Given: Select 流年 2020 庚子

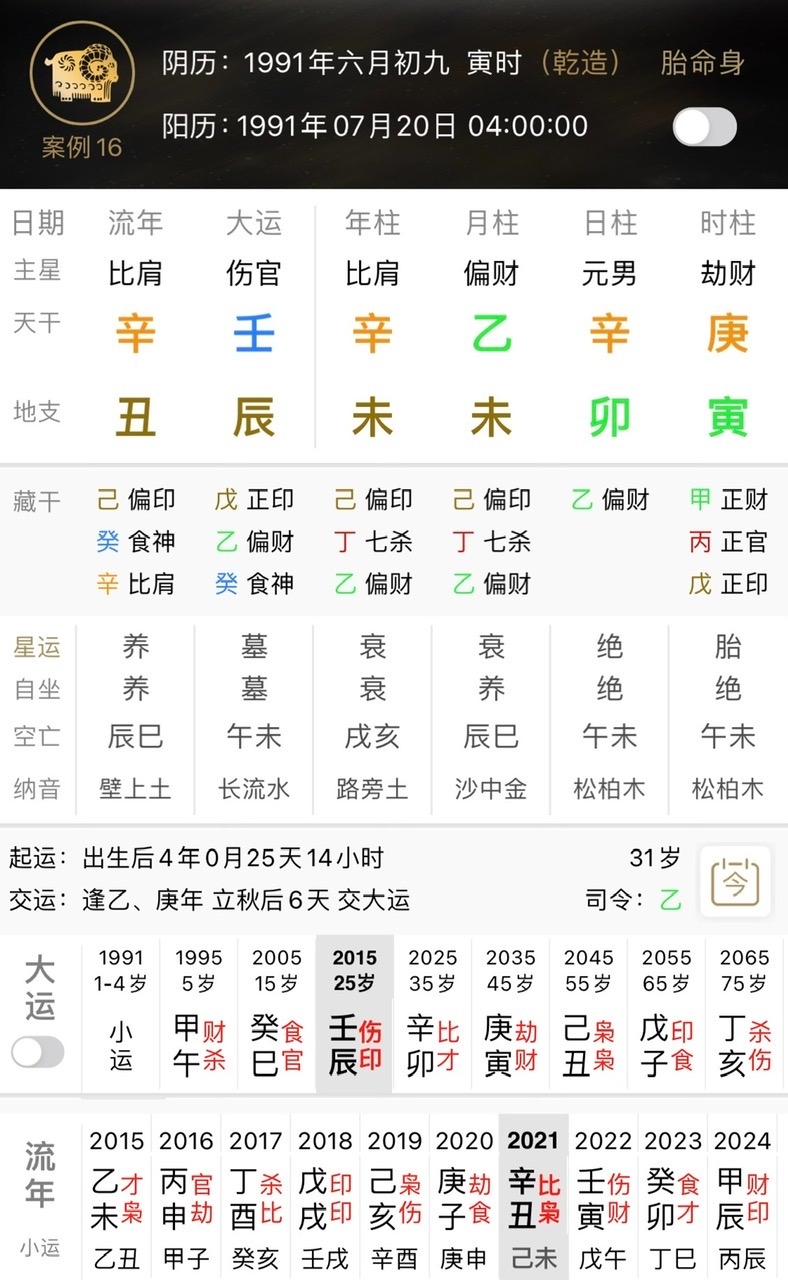Looking at the screenshot, I should pos(464,1195).
